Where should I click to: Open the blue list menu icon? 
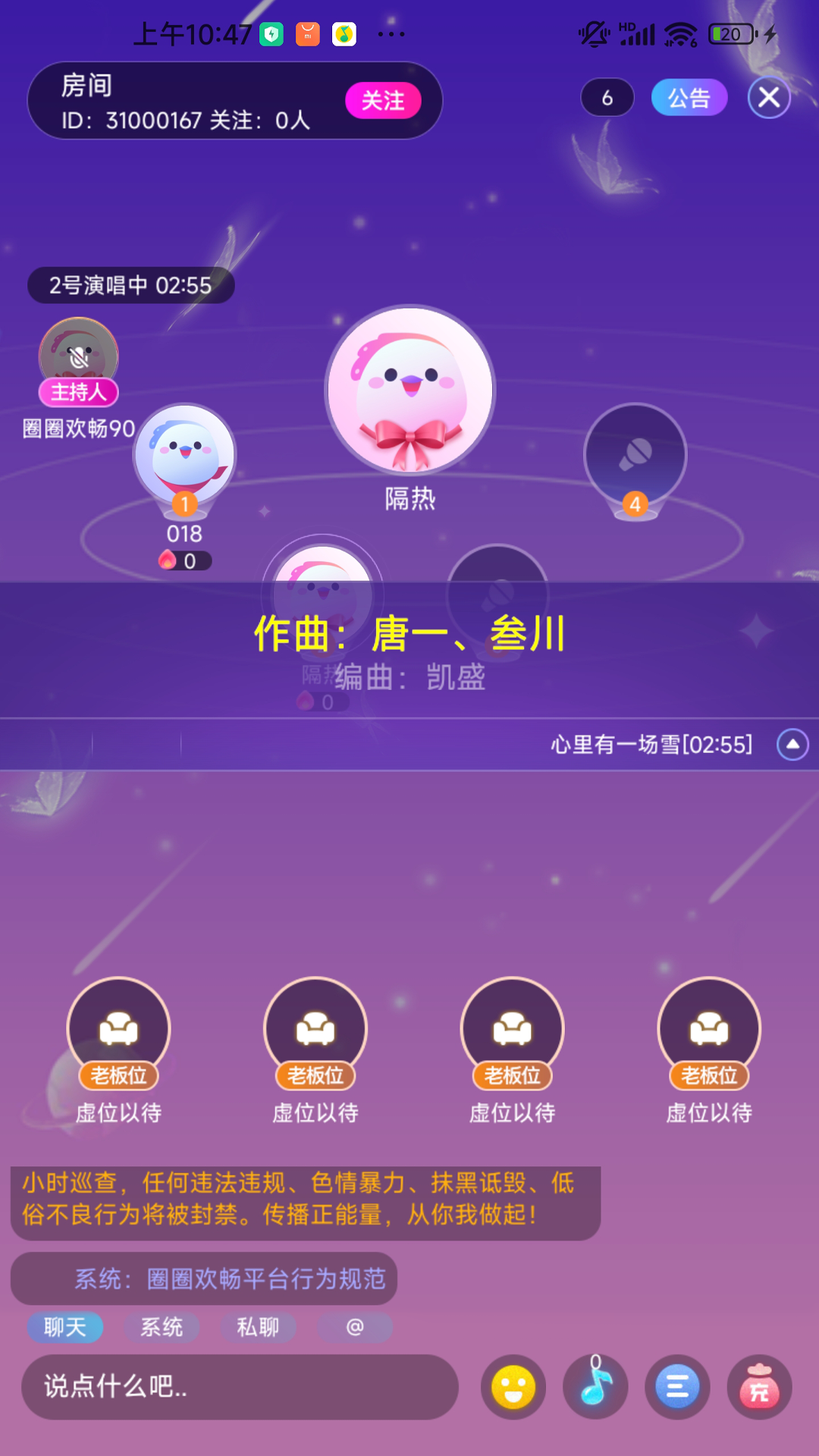coord(677,1387)
